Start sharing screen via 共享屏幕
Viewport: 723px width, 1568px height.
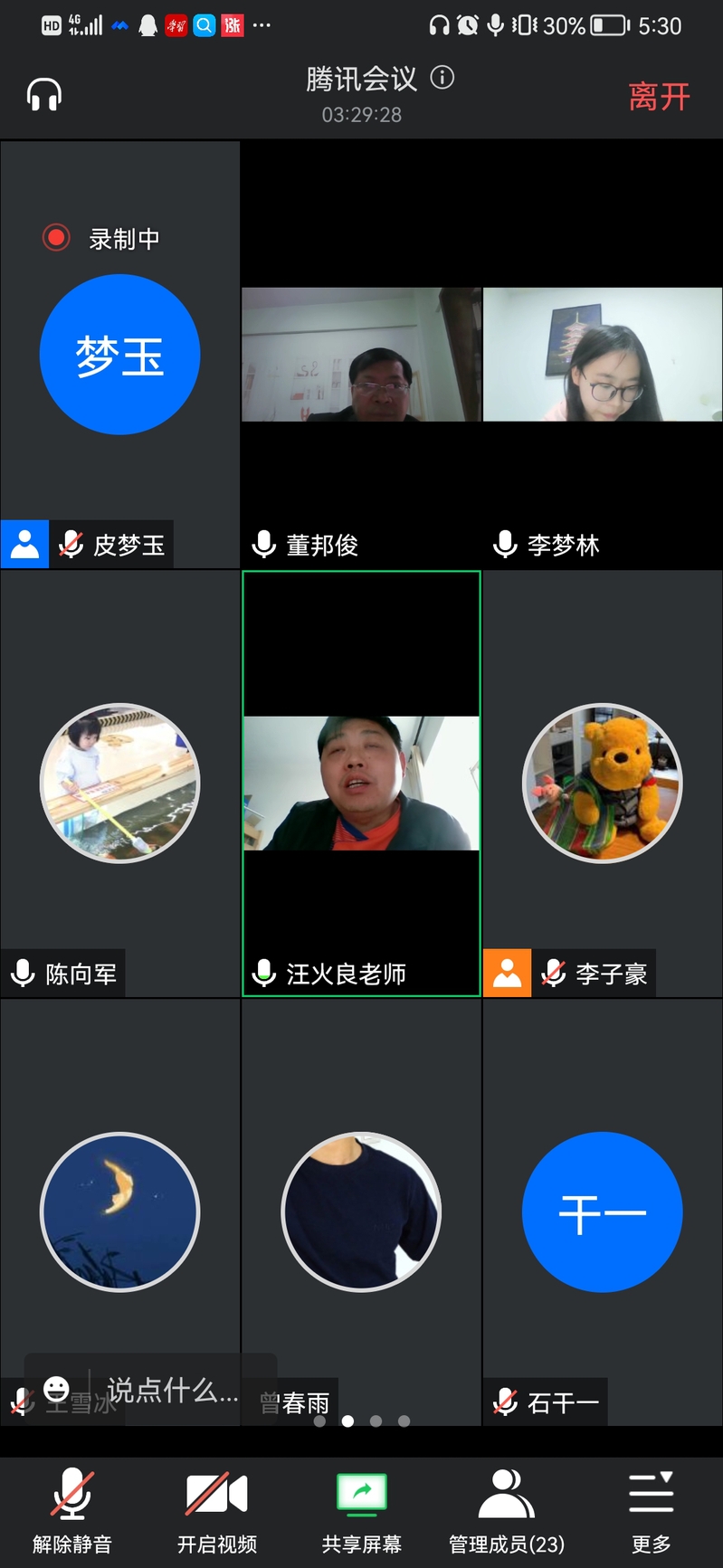pyautogui.click(x=362, y=1511)
